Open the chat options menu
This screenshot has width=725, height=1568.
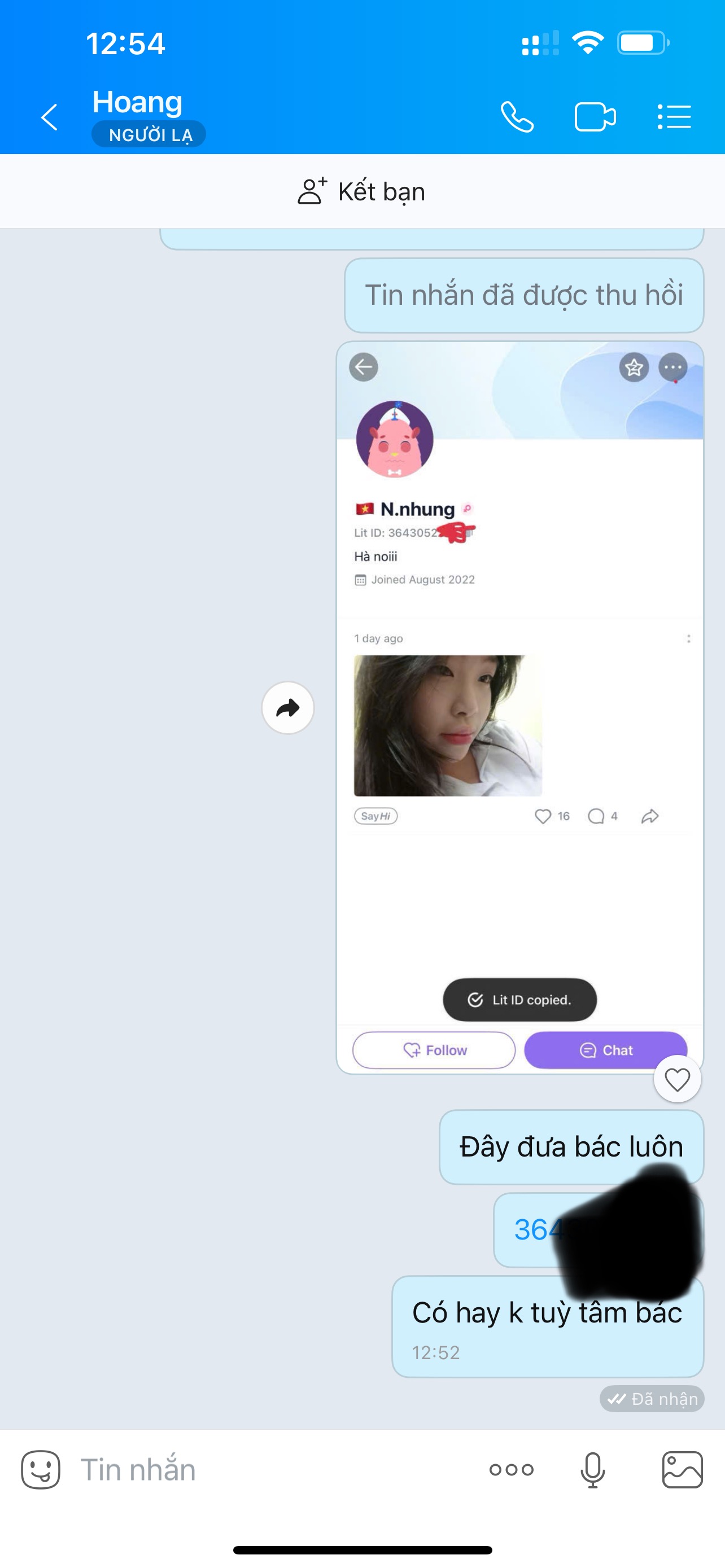pos(674,117)
